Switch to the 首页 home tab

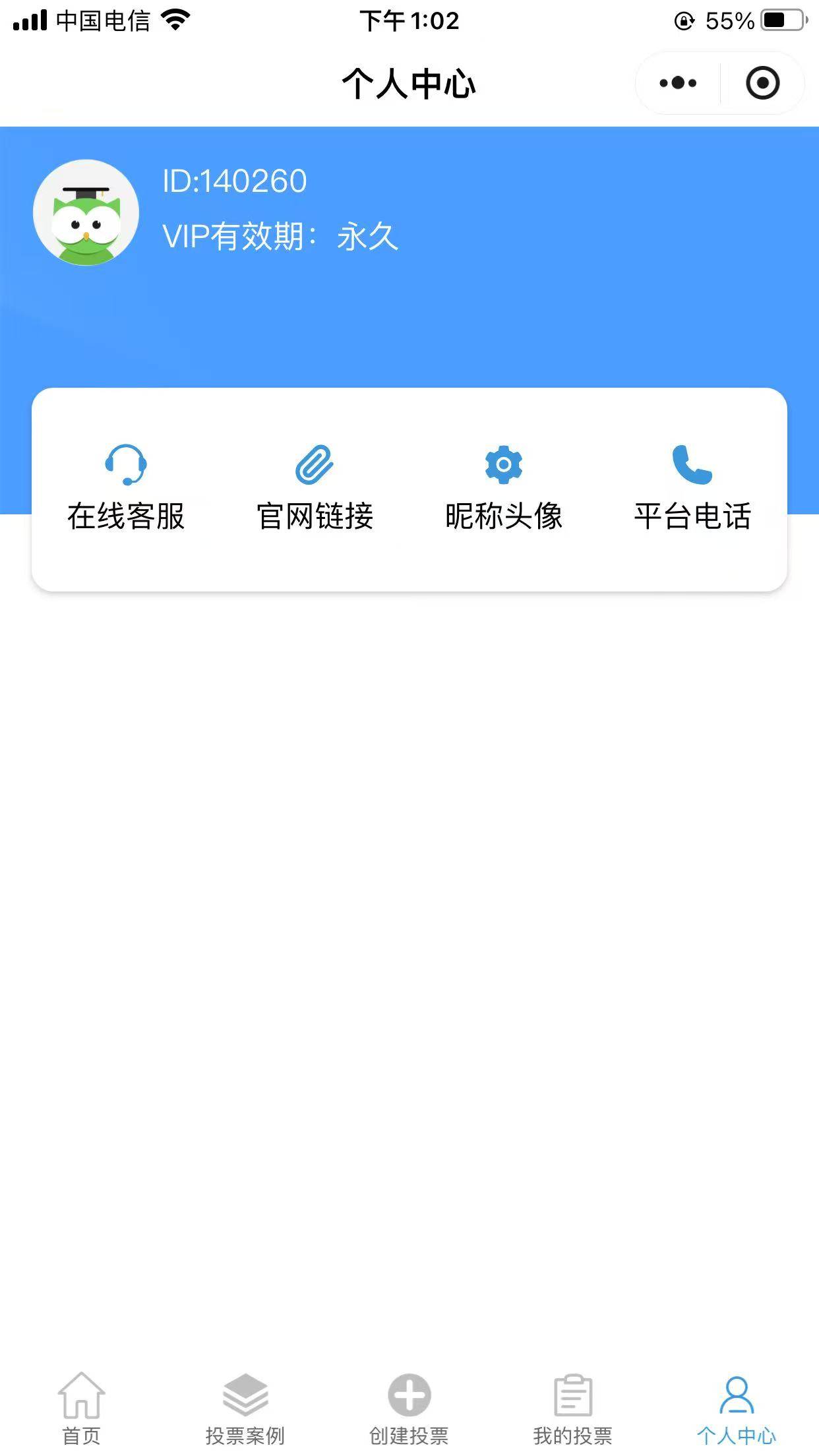pyautogui.click(x=81, y=1409)
